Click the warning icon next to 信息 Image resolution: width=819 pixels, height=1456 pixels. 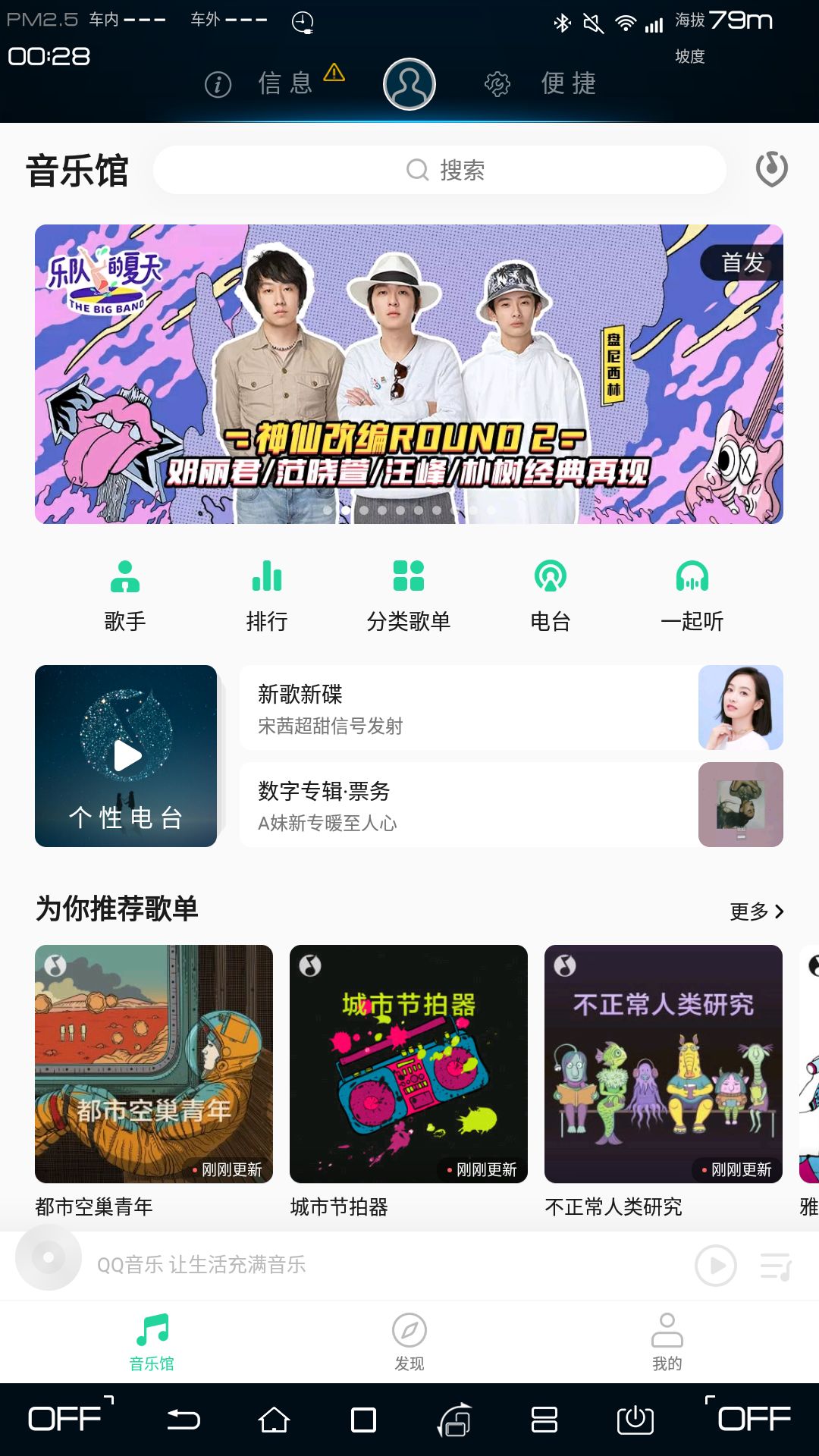(x=331, y=74)
